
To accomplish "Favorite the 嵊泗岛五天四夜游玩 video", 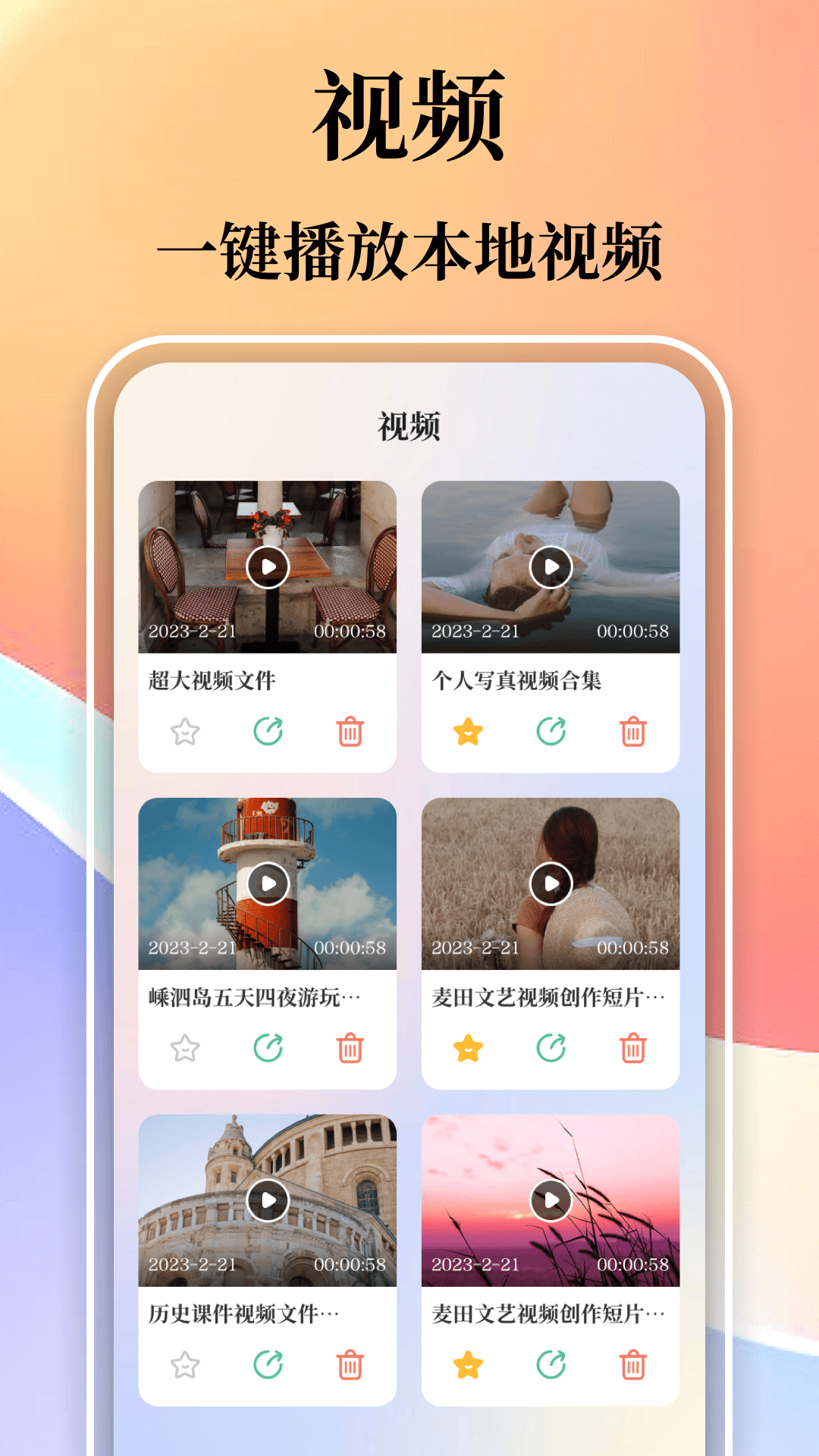I will (x=184, y=1049).
